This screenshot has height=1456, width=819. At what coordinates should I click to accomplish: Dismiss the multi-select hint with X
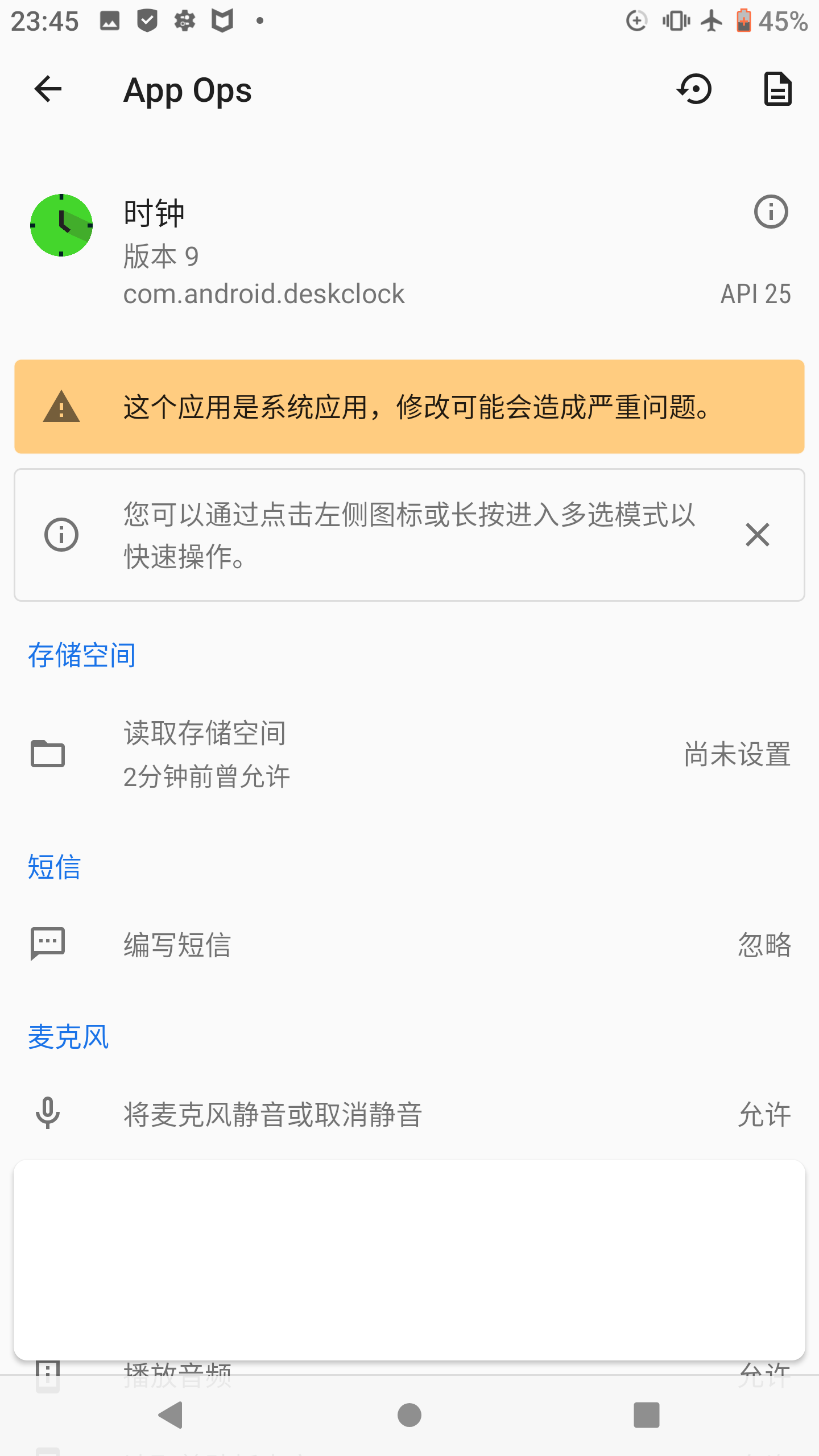point(757,534)
